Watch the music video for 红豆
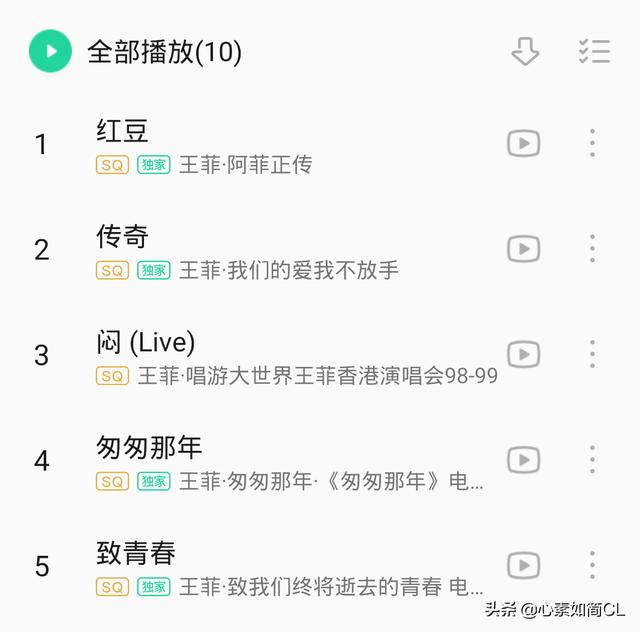The width and height of the screenshot is (640, 632). pyautogui.click(x=523, y=143)
